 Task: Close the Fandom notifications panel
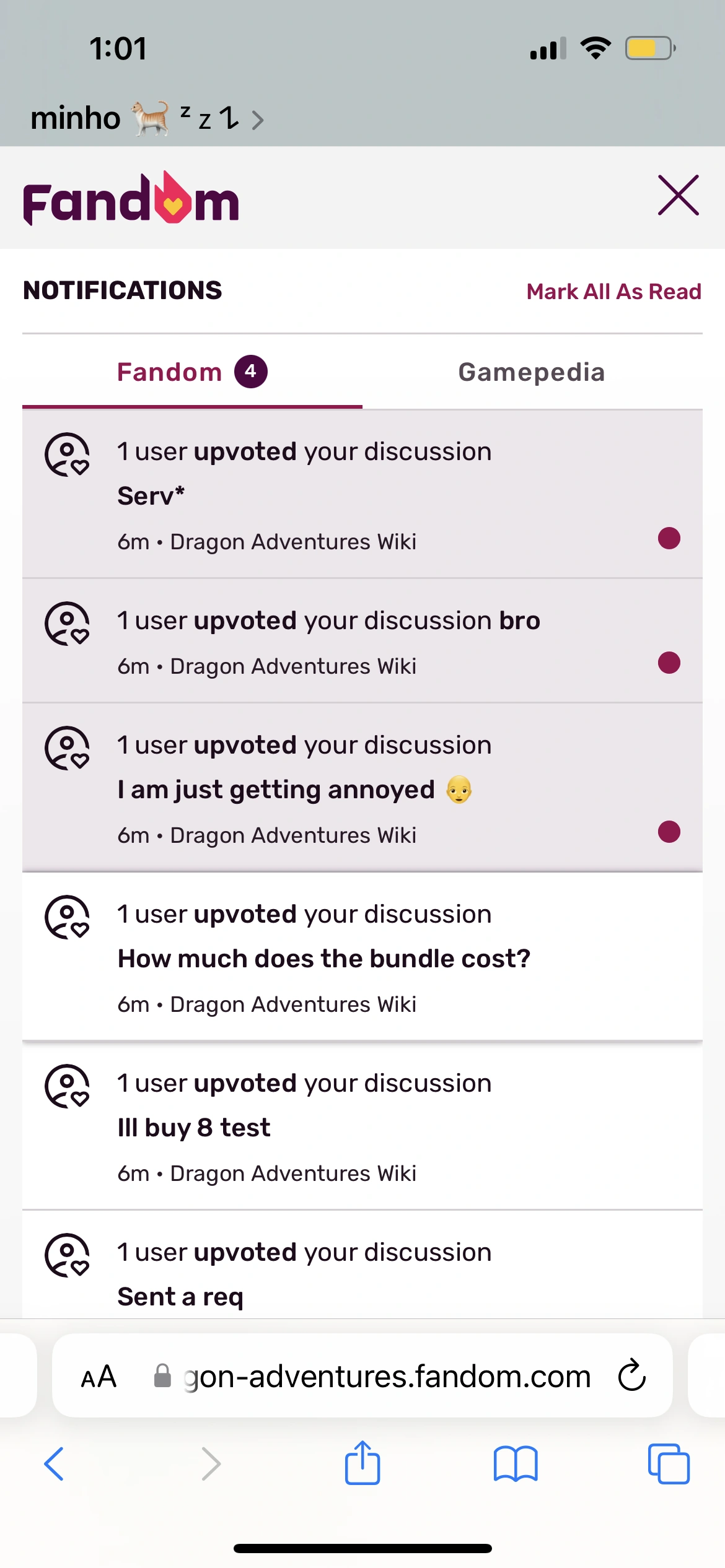[678, 195]
